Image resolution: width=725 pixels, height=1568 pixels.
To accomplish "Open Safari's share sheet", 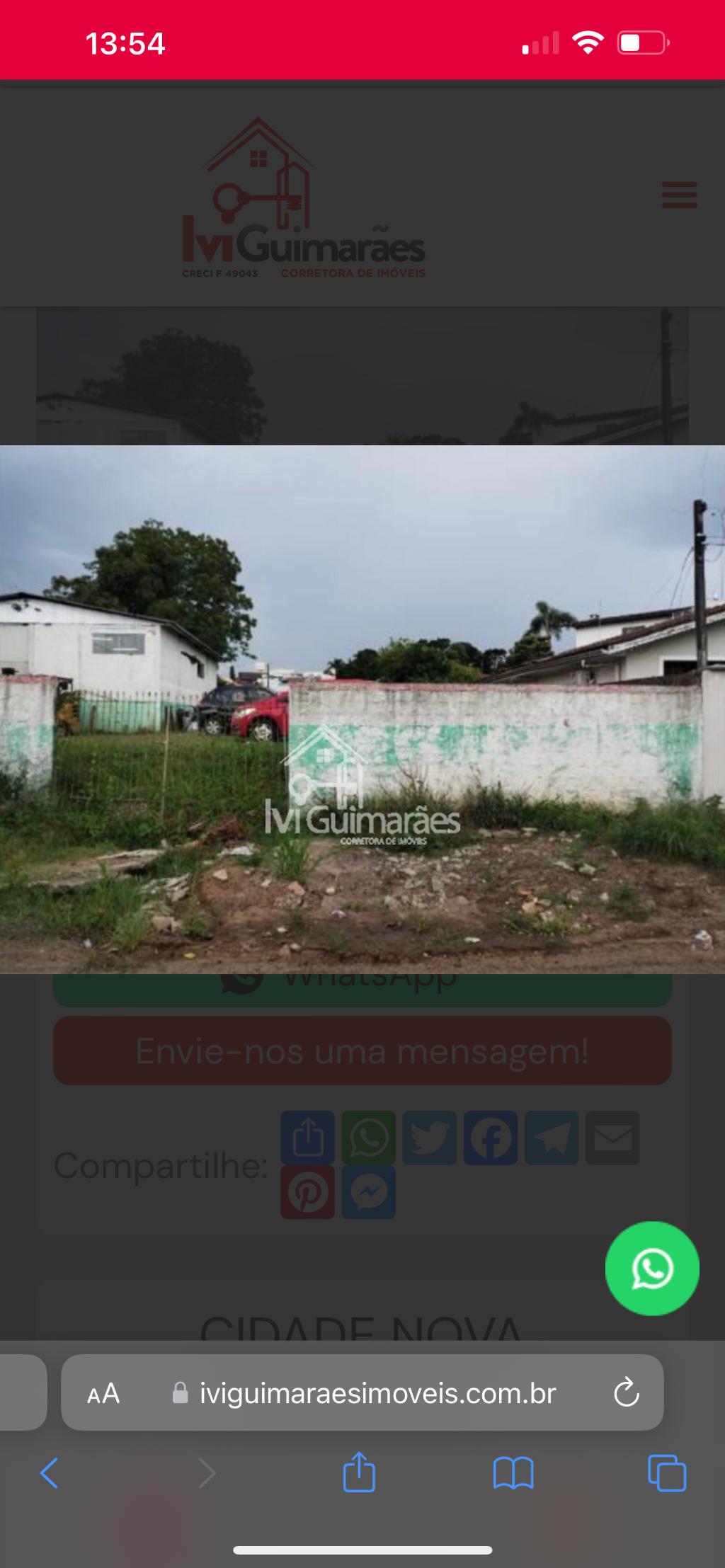I will click(359, 1472).
